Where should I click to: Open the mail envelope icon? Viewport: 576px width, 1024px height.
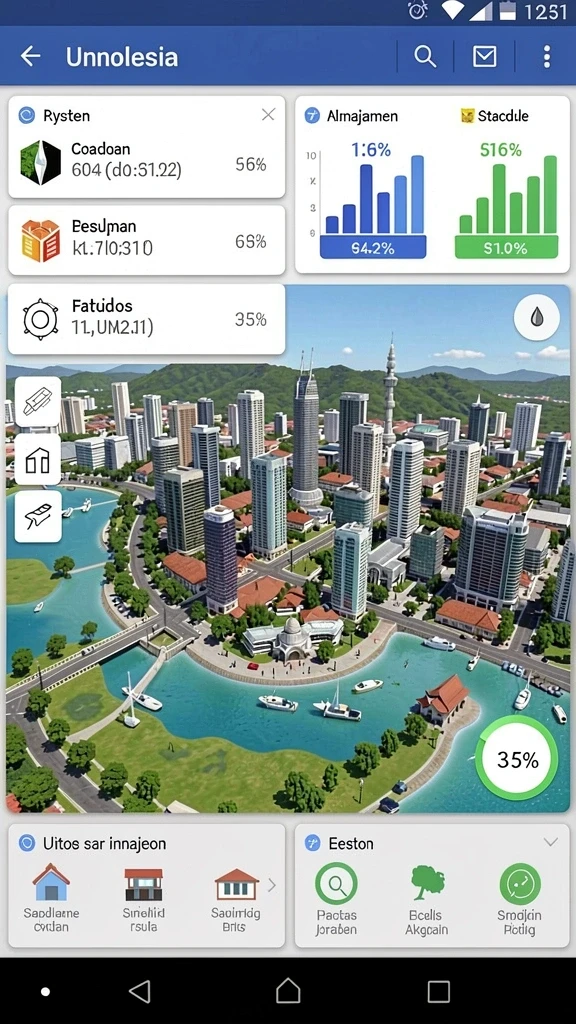pos(485,57)
